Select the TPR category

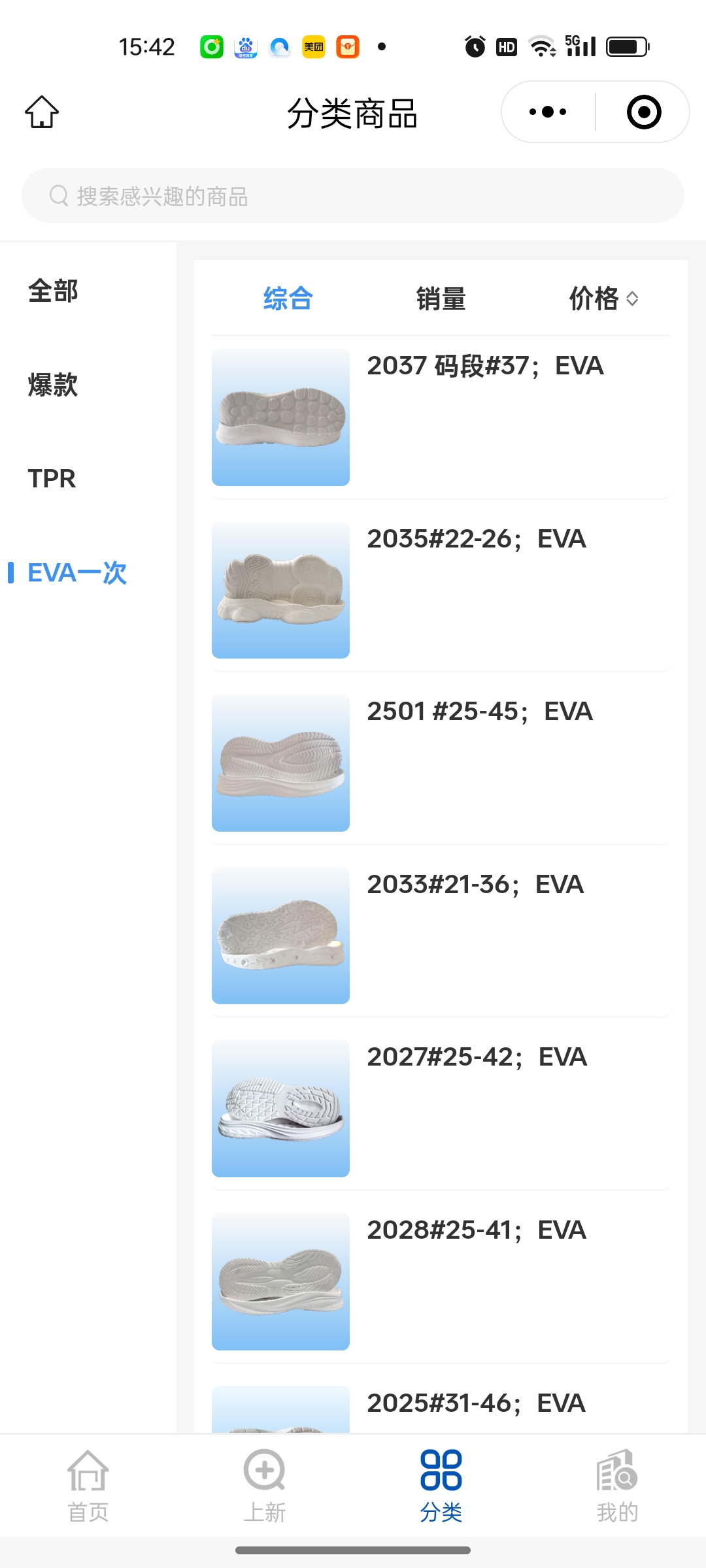[x=52, y=479]
